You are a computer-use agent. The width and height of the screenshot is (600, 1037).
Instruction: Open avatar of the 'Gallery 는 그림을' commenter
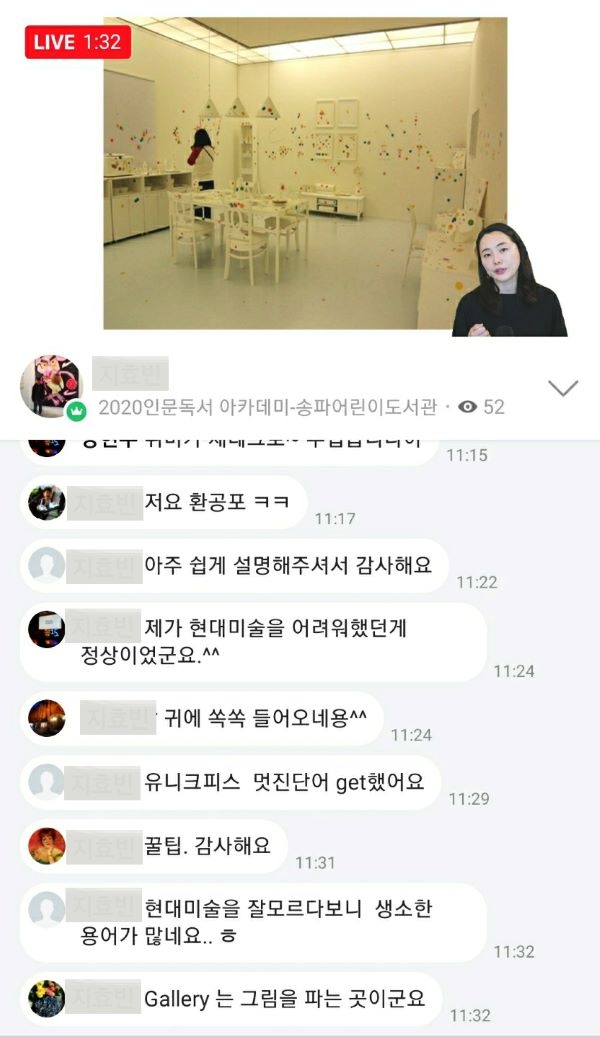pos(46,999)
